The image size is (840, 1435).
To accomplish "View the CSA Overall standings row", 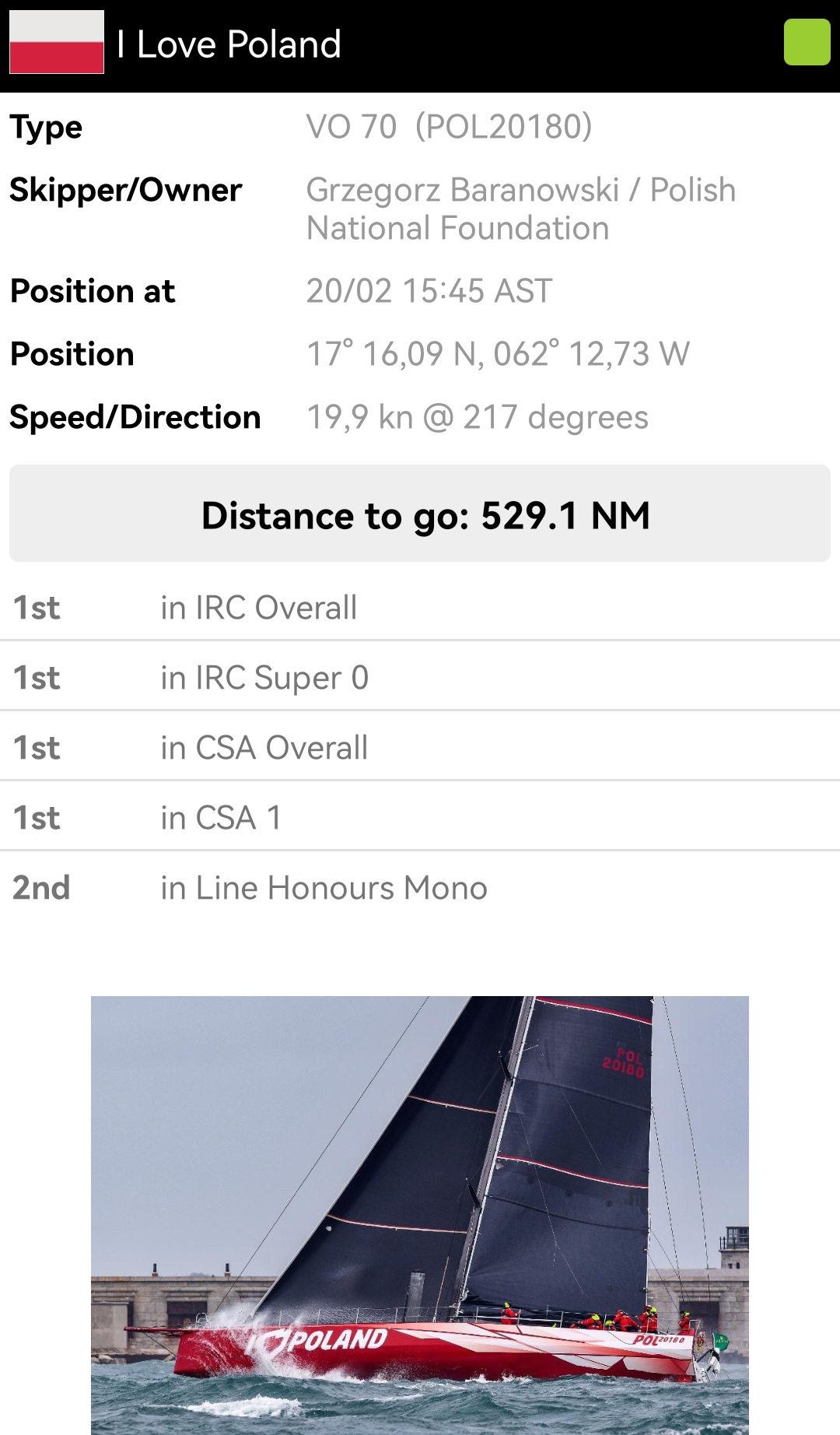I will tap(420, 747).
